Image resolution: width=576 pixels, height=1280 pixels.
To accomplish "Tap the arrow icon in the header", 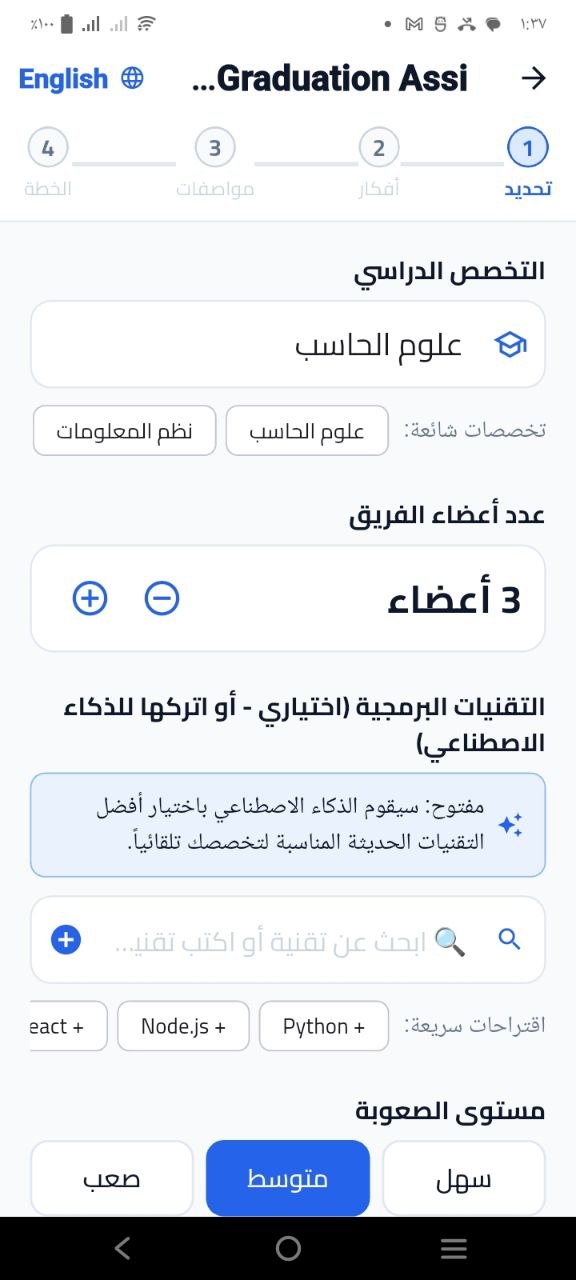I will click(534, 78).
